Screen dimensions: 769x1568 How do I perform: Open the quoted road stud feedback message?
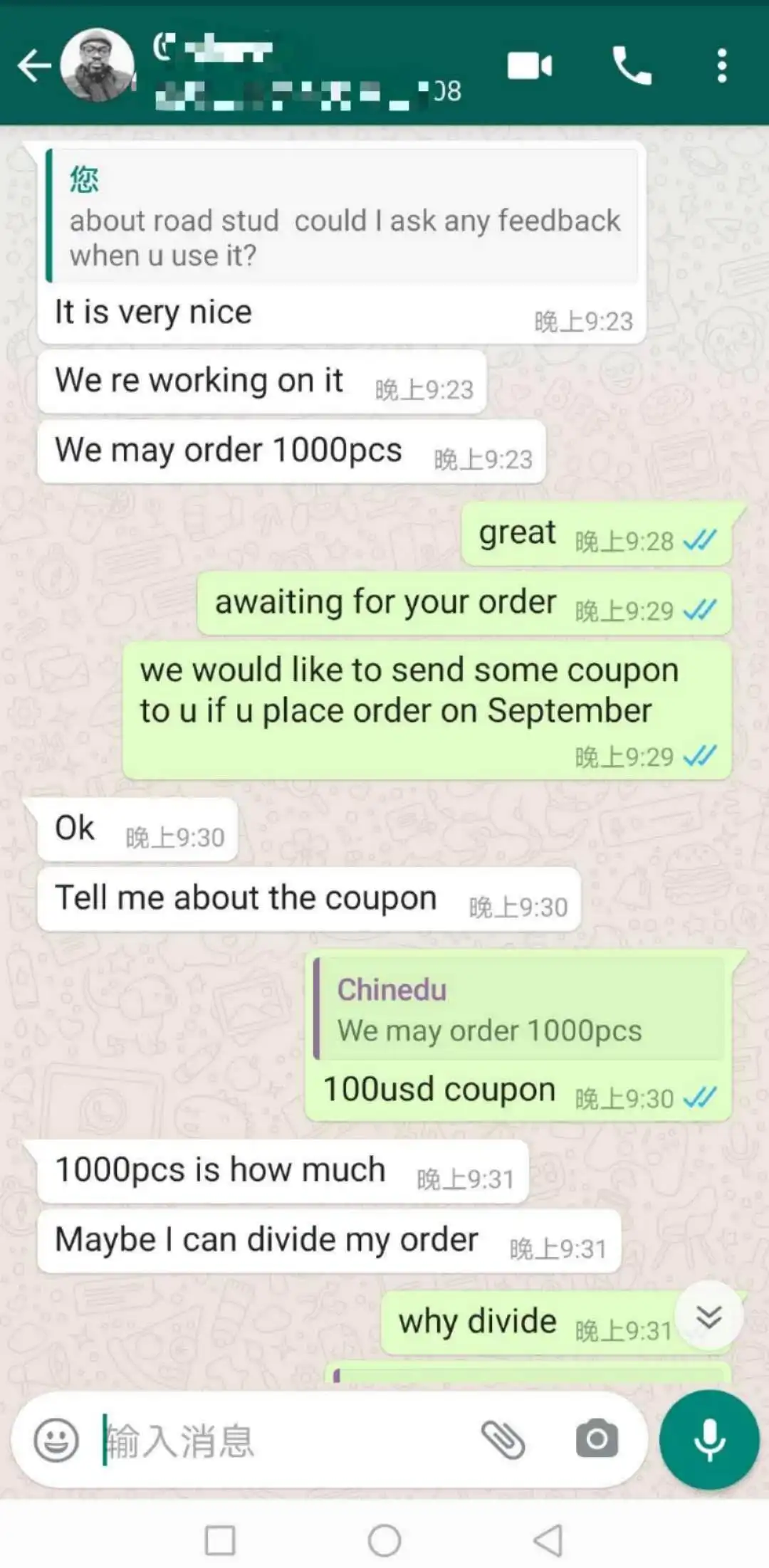[x=342, y=216]
